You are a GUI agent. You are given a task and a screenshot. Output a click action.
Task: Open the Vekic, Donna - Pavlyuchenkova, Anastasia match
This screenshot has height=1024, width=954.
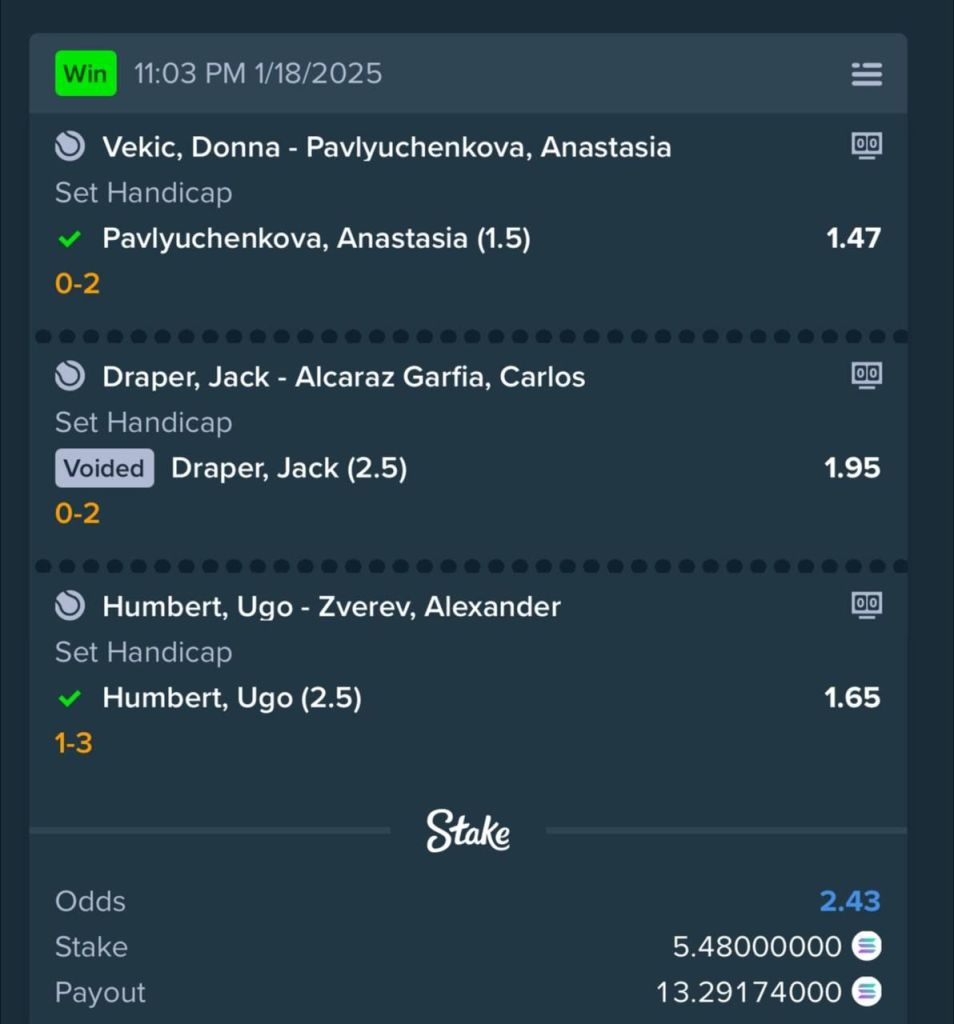386,148
